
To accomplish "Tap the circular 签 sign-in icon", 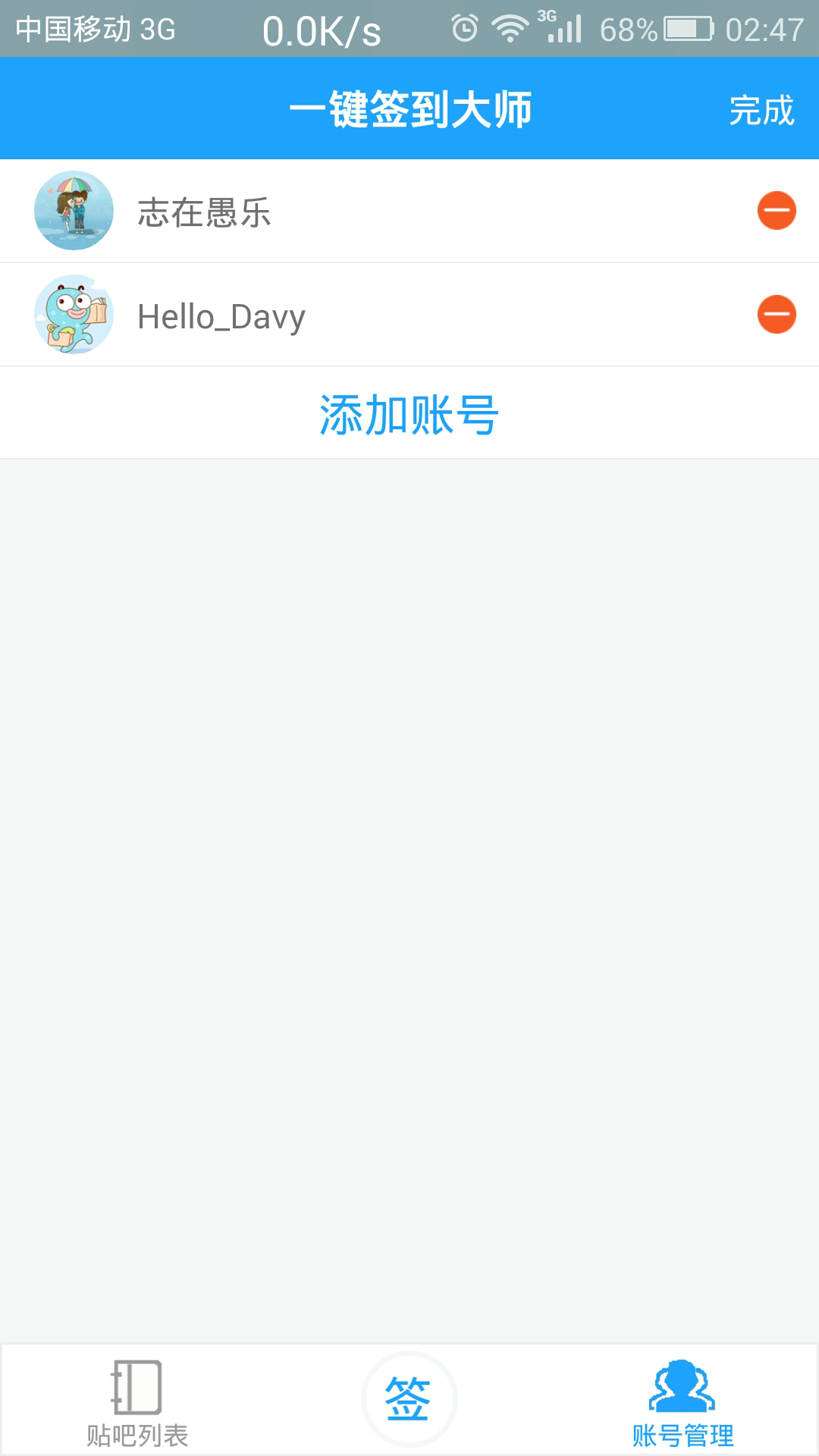I will 409,1399.
